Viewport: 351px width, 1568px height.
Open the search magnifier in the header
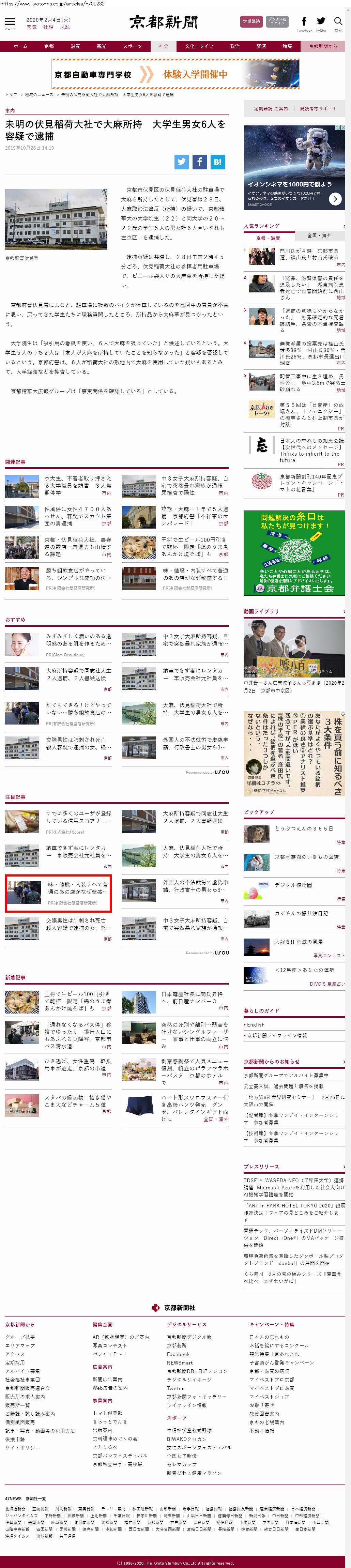338,22
